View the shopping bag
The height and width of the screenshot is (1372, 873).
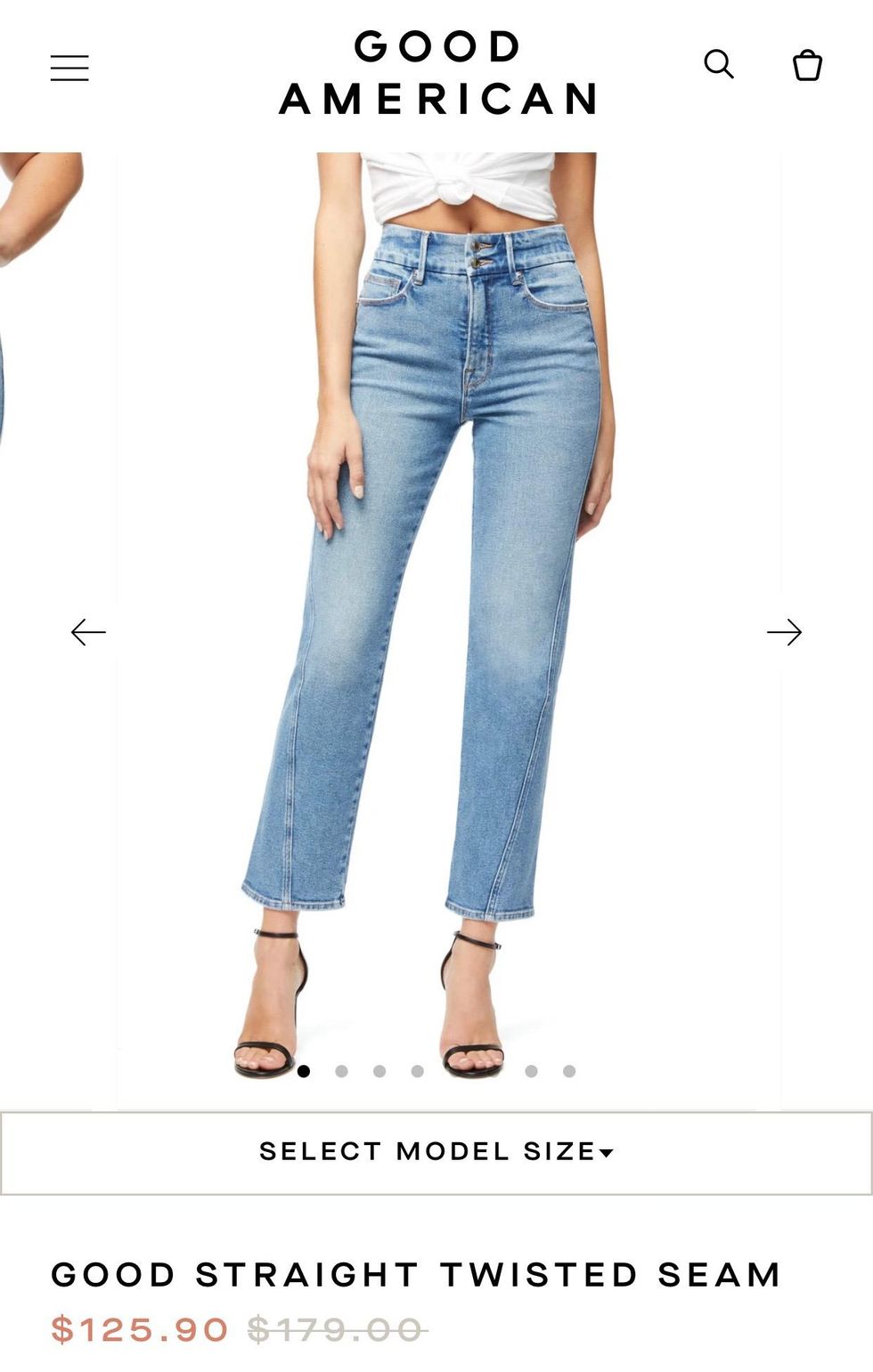807,65
